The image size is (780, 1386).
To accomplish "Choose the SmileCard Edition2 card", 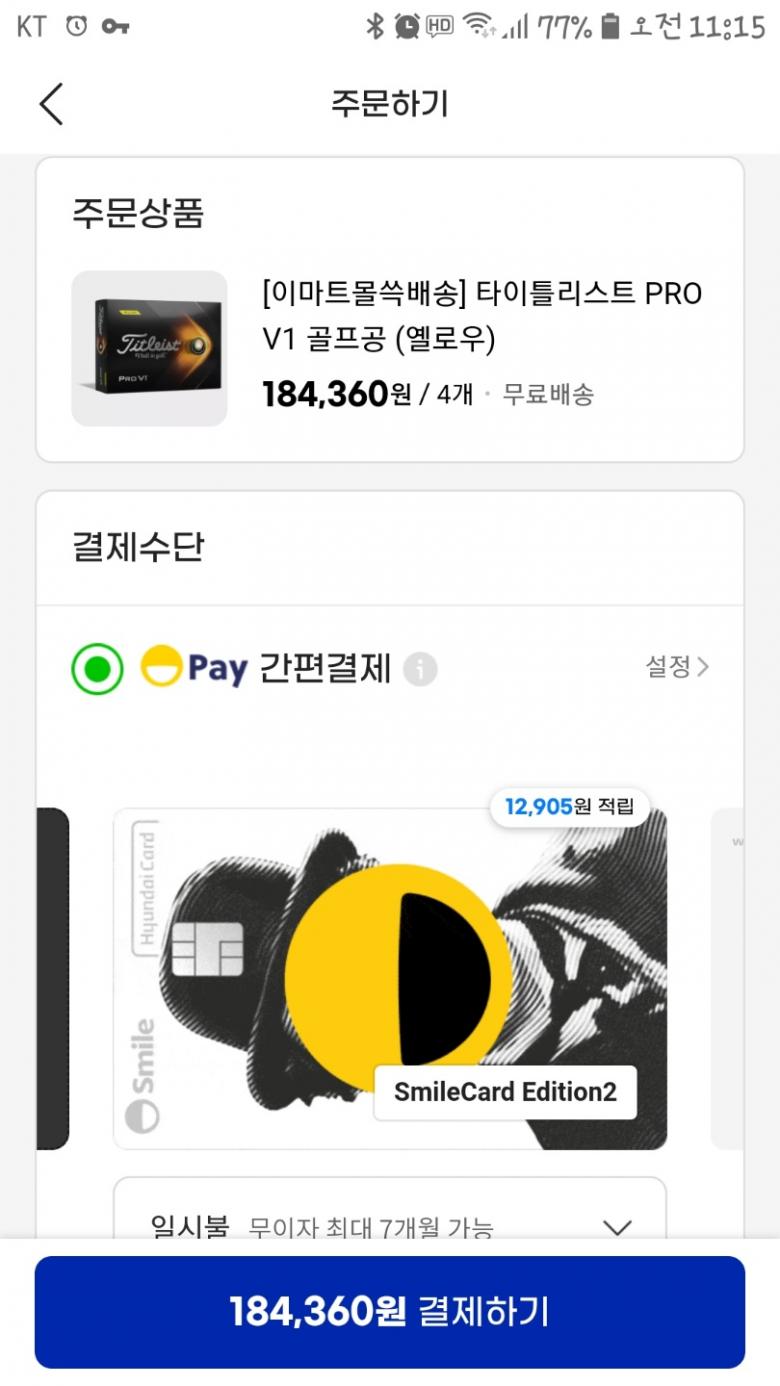I will (390, 978).
